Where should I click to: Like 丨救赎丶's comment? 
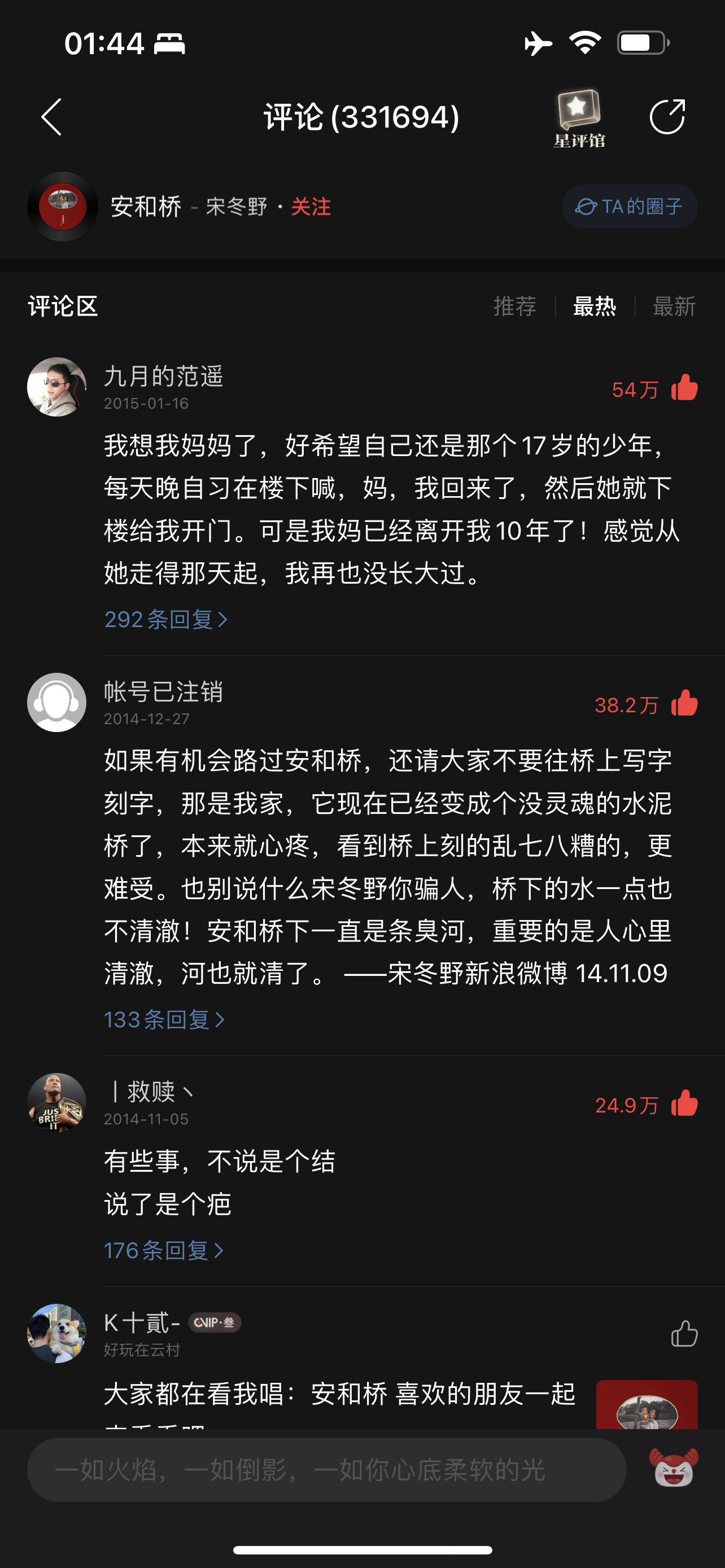(684, 1103)
